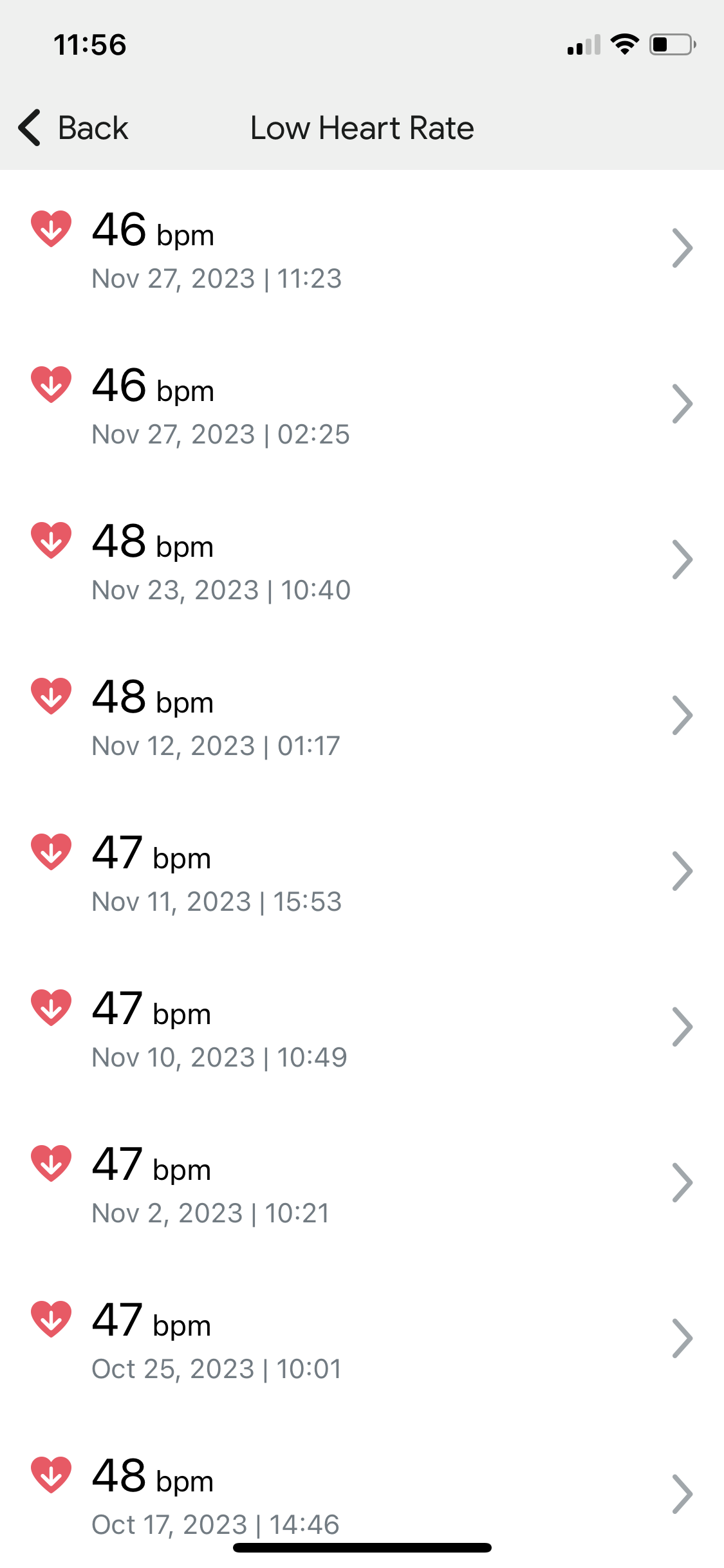The height and width of the screenshot is (1568, 724).
Task: Tap the 48 bpm entry from Oct 17
Action: coord(360,1493)
